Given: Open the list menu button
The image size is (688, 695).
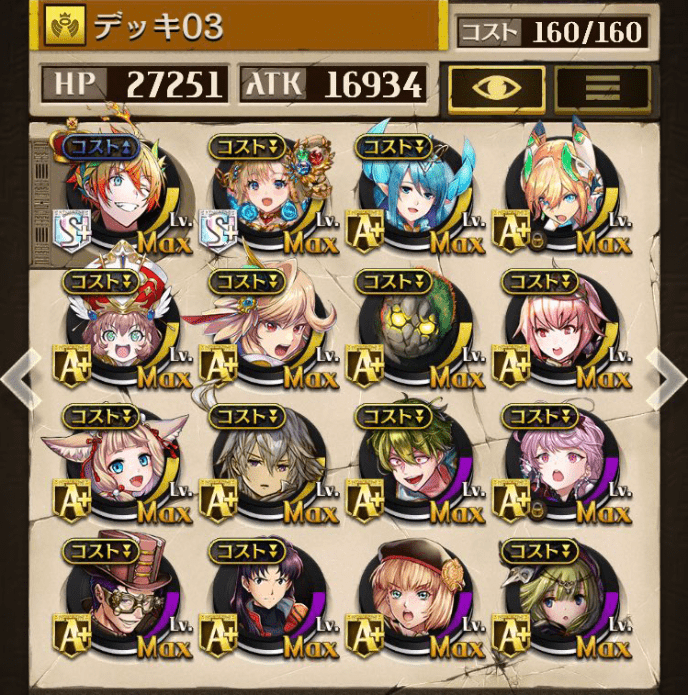Looking at the screenshot, I should click(602, 89).
